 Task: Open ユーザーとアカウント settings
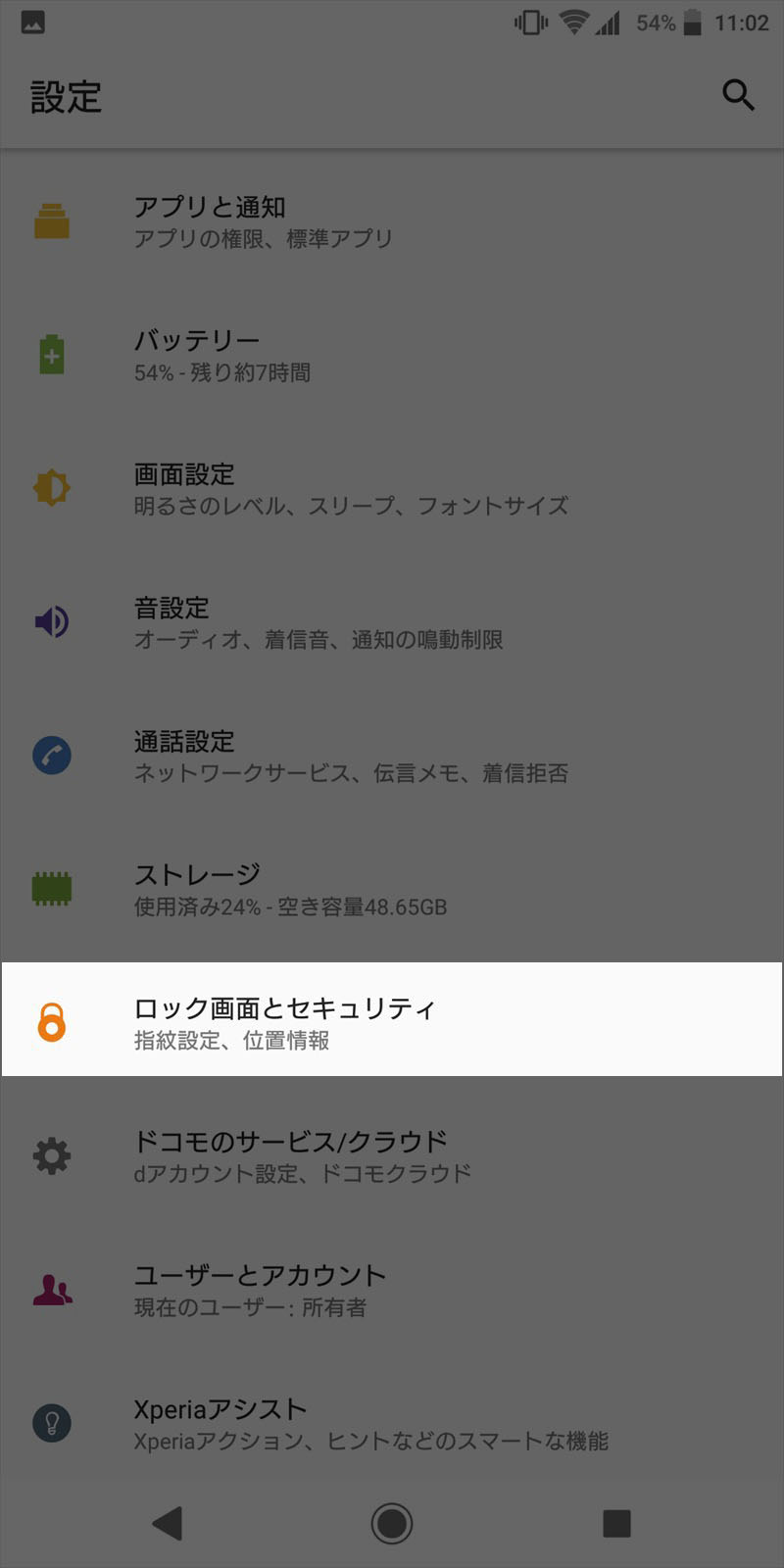click(x=392, y=1290)
